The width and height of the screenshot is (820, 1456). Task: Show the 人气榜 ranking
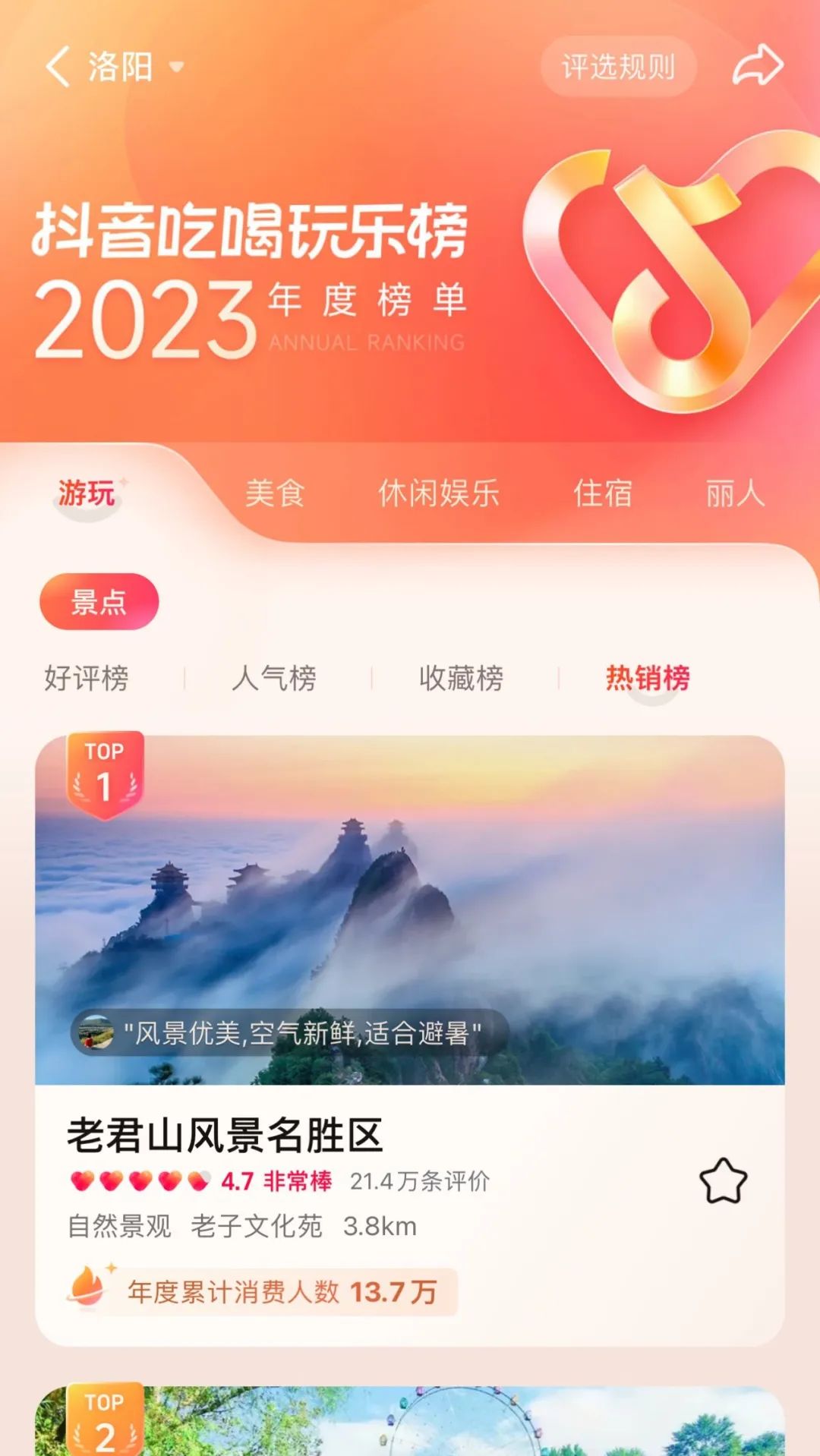pos(274,678)
